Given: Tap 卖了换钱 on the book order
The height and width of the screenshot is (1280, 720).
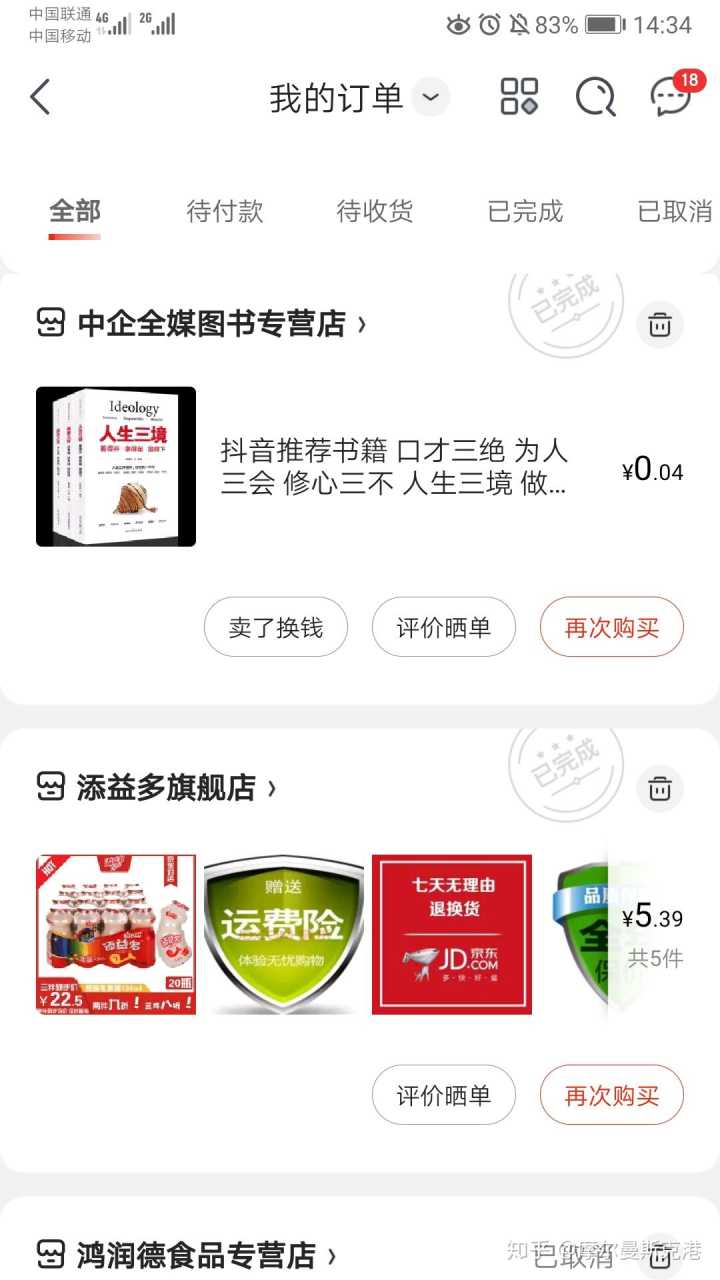Looking at the screenshot, I should coord(276,628).
